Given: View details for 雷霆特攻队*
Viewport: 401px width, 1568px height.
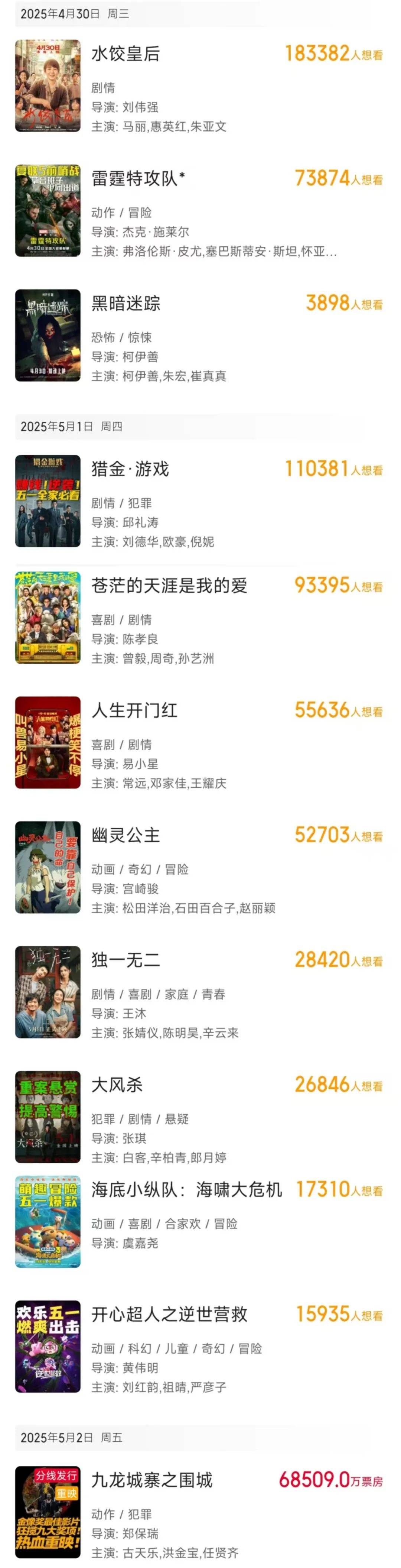Looking at the screenshot, I should pos(137,179).
